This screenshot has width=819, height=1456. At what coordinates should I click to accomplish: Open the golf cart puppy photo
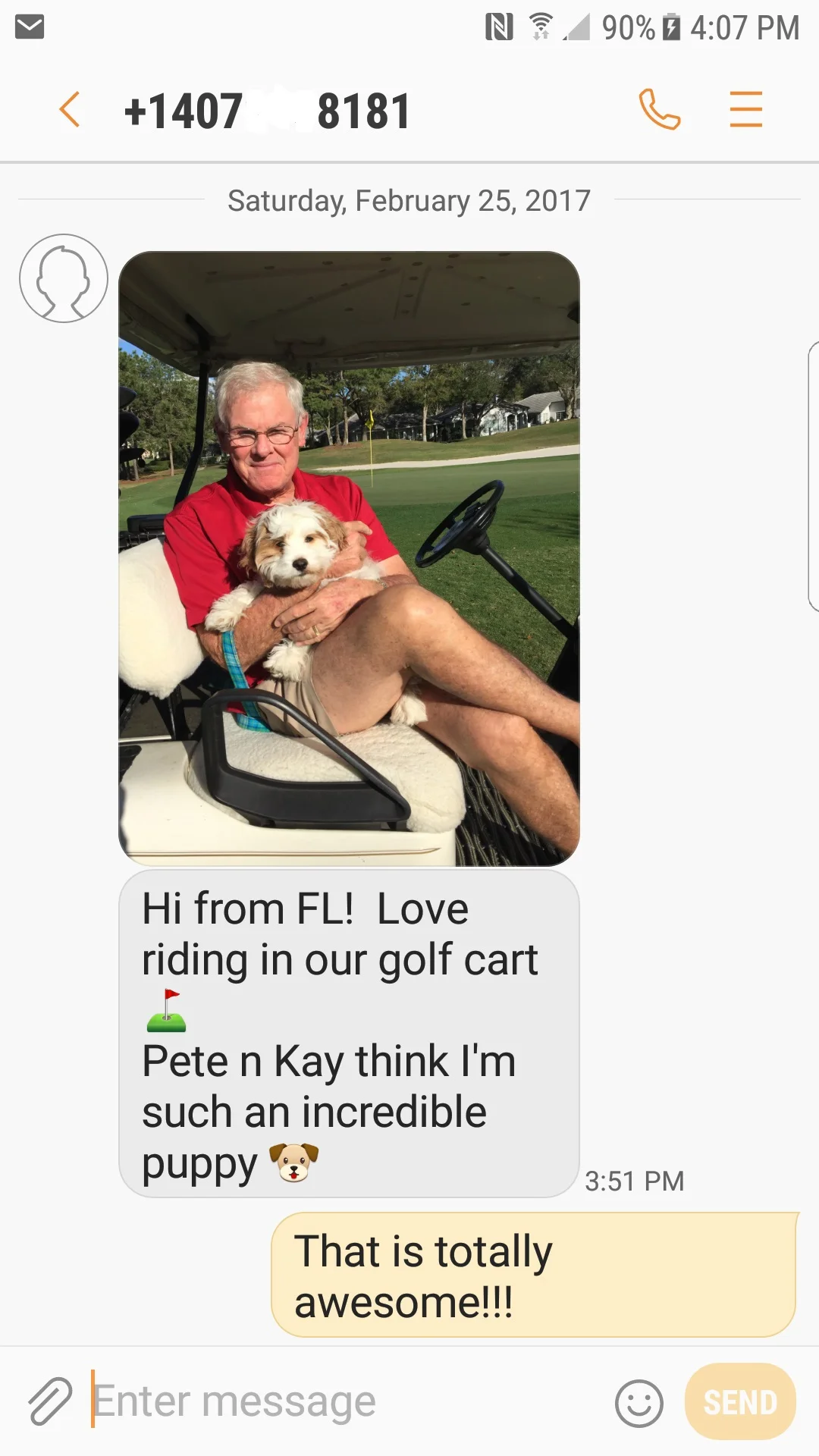(349, 559)
